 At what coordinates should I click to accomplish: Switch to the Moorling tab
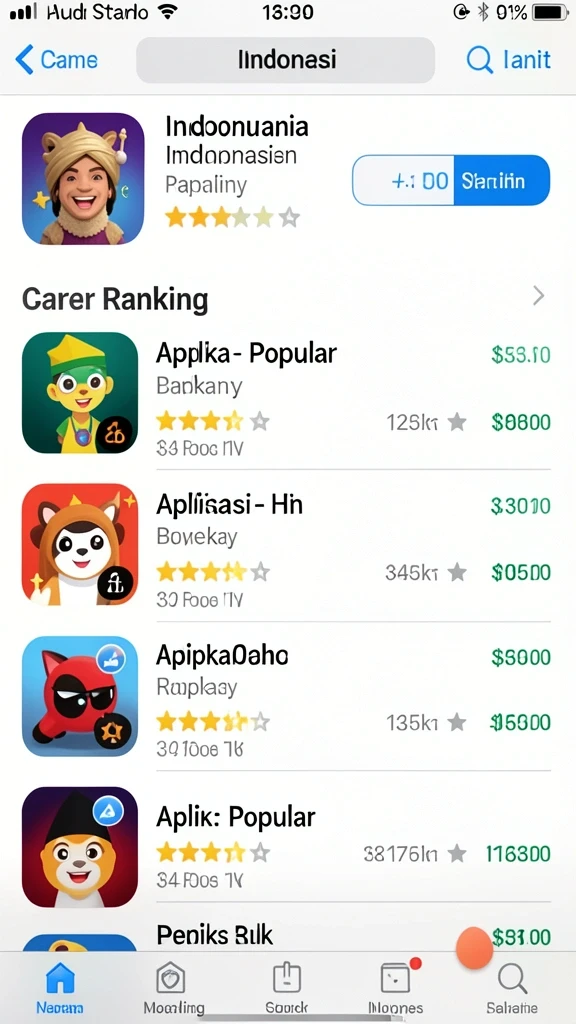coord(173,986)
